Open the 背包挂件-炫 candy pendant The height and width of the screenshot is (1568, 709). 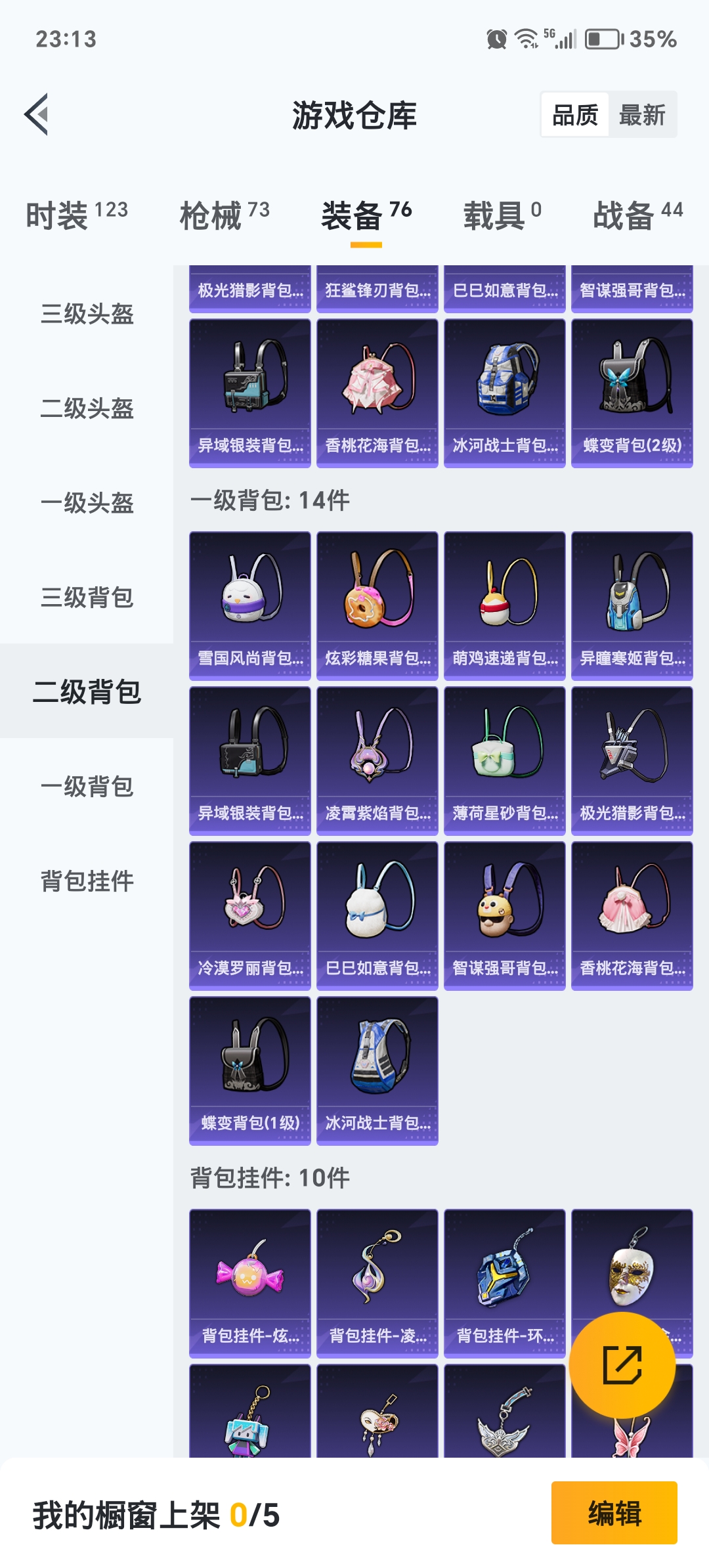(x=249, y=1282)
